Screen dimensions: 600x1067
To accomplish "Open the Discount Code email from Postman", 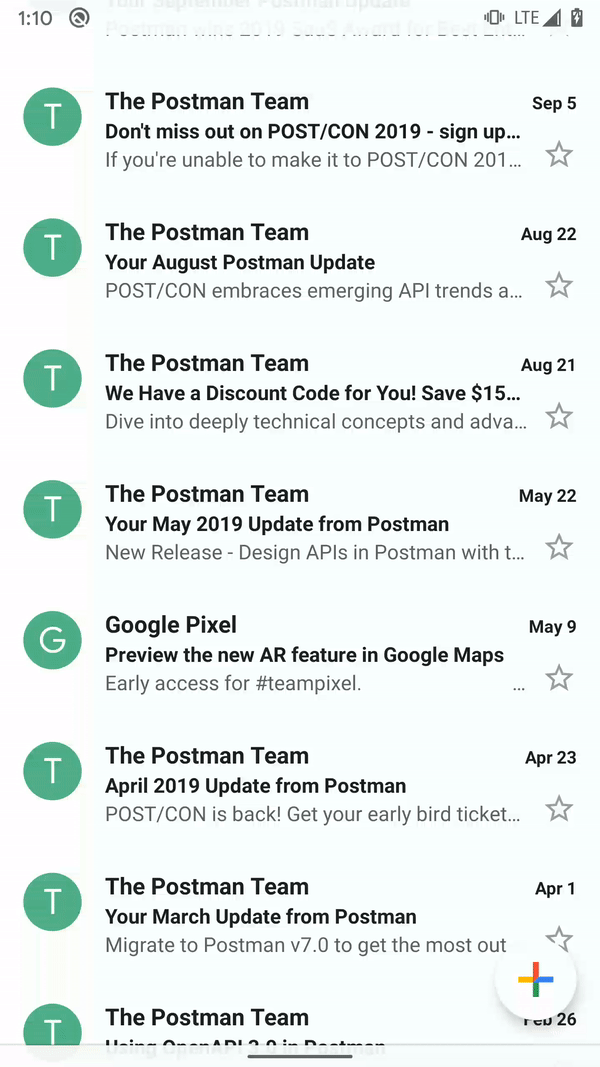I will click(x=300, y=393).
